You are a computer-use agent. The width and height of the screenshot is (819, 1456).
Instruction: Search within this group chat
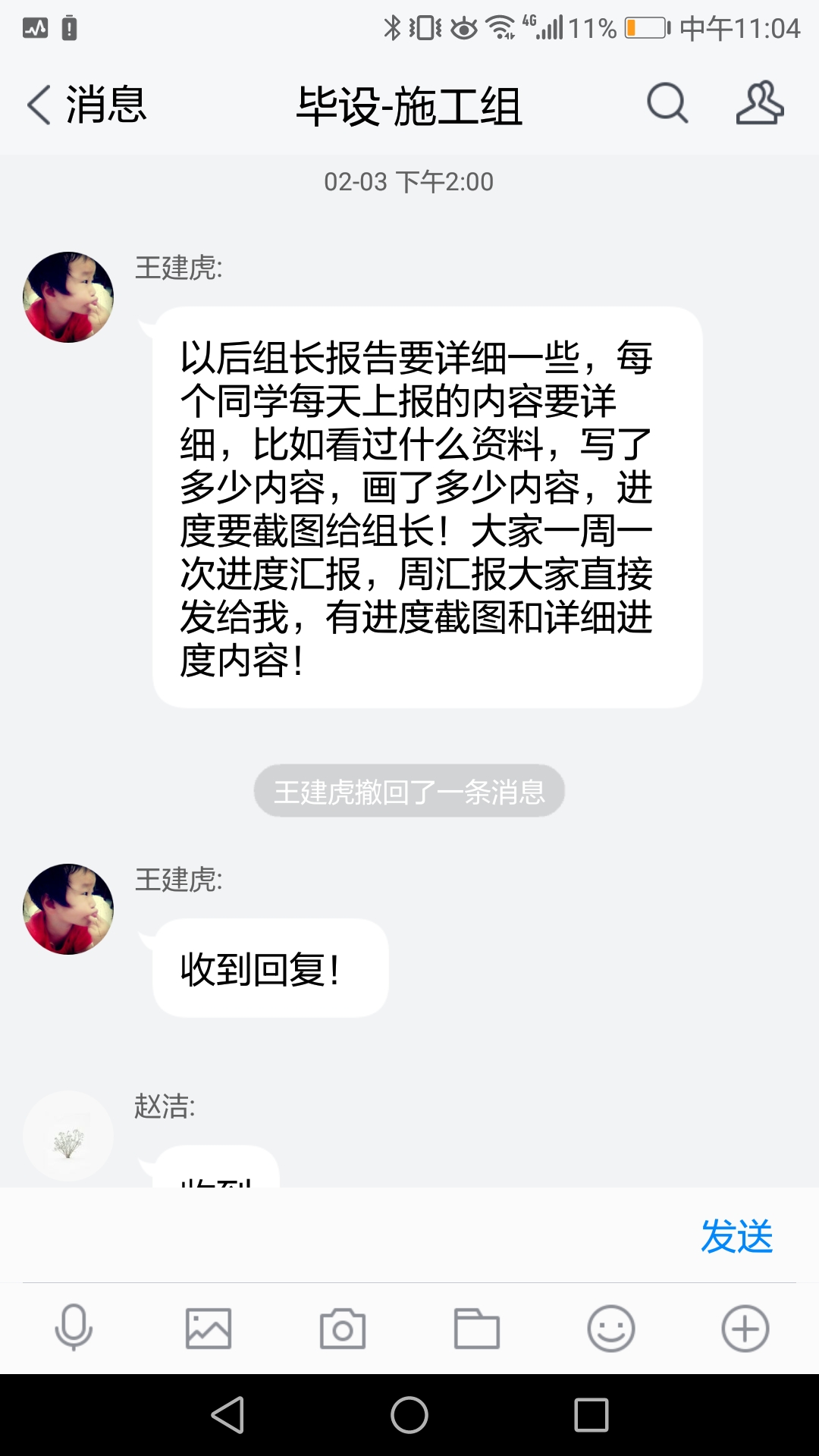[667, 104]
